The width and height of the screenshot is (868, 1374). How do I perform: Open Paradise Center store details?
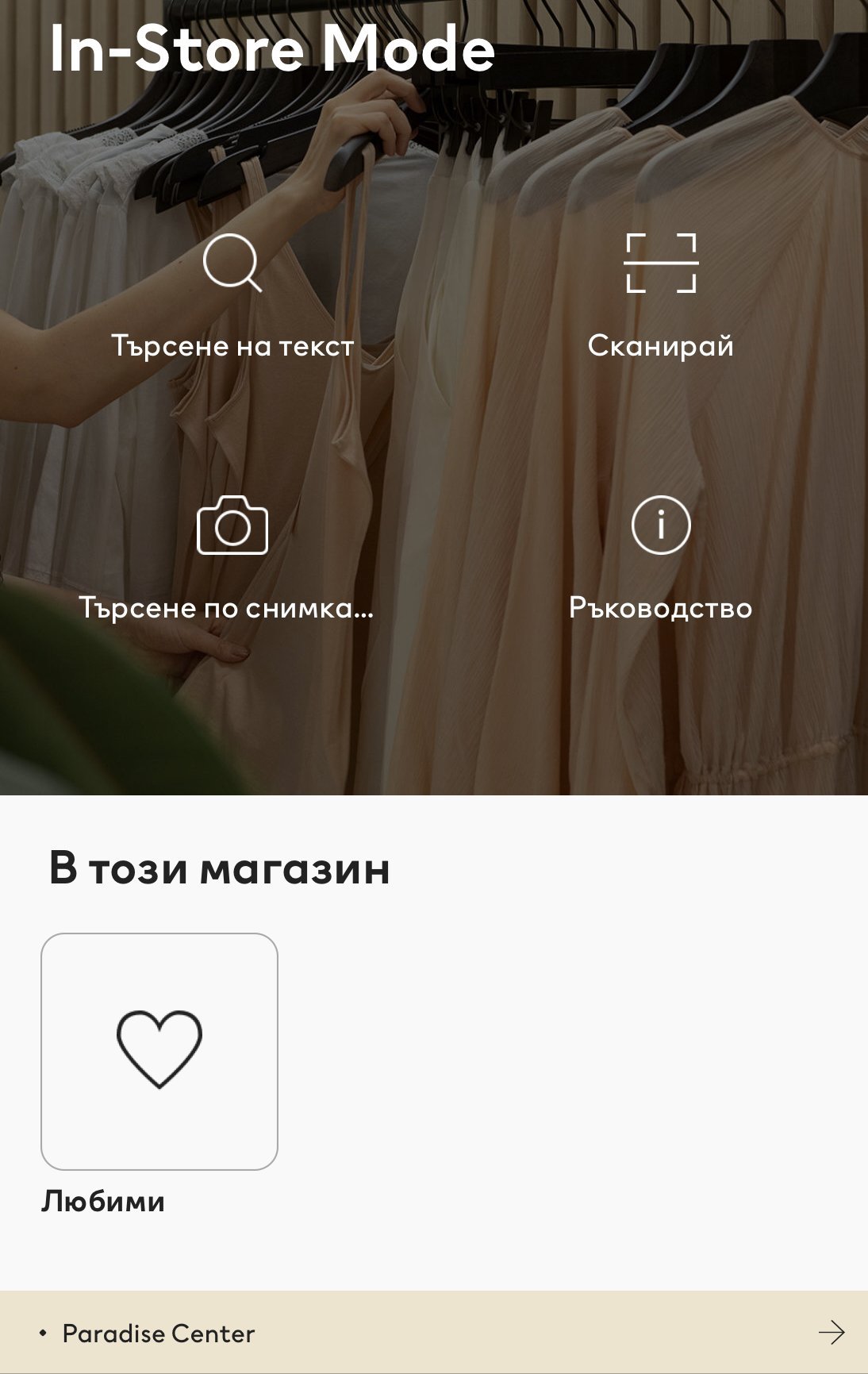point(434,1333)
